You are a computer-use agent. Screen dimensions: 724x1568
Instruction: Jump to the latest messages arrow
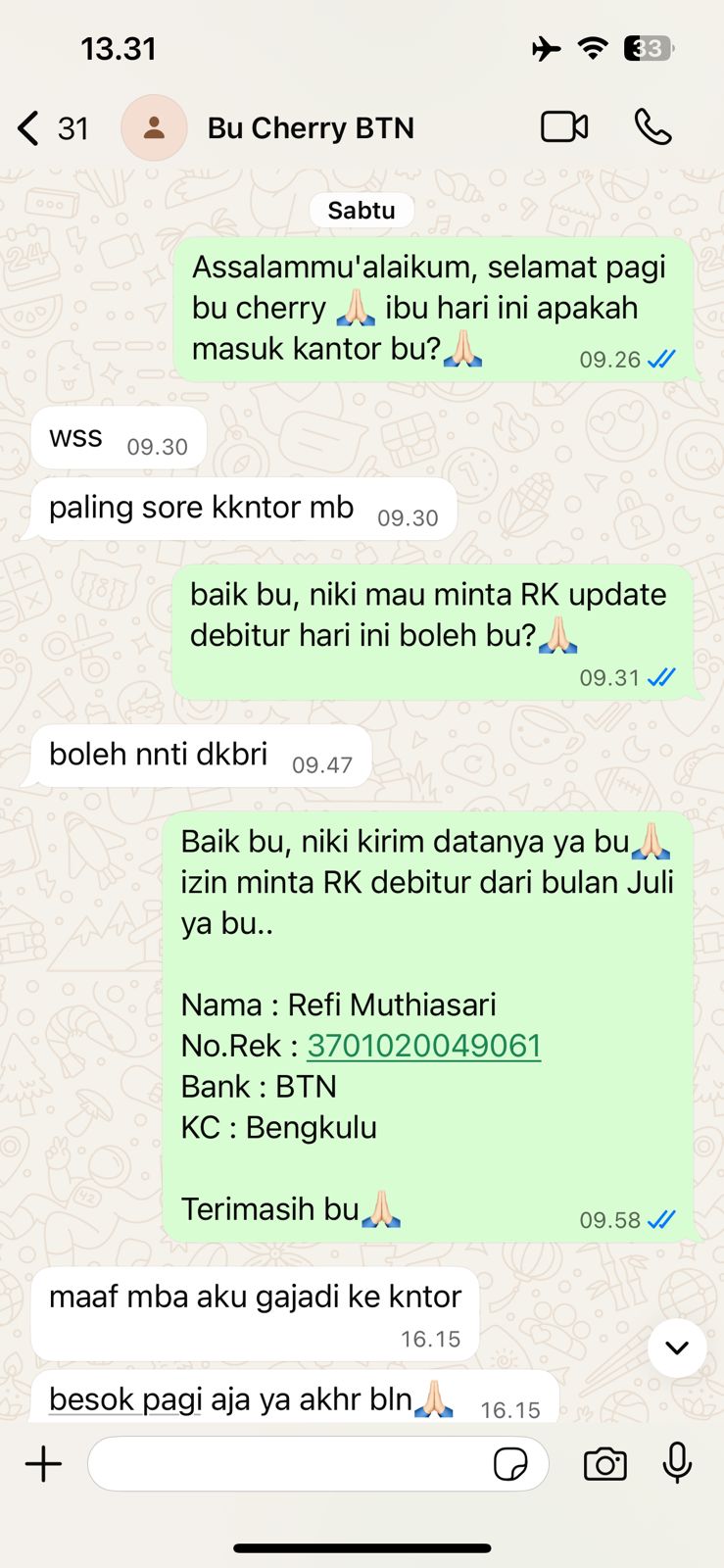pos(676,1347)
